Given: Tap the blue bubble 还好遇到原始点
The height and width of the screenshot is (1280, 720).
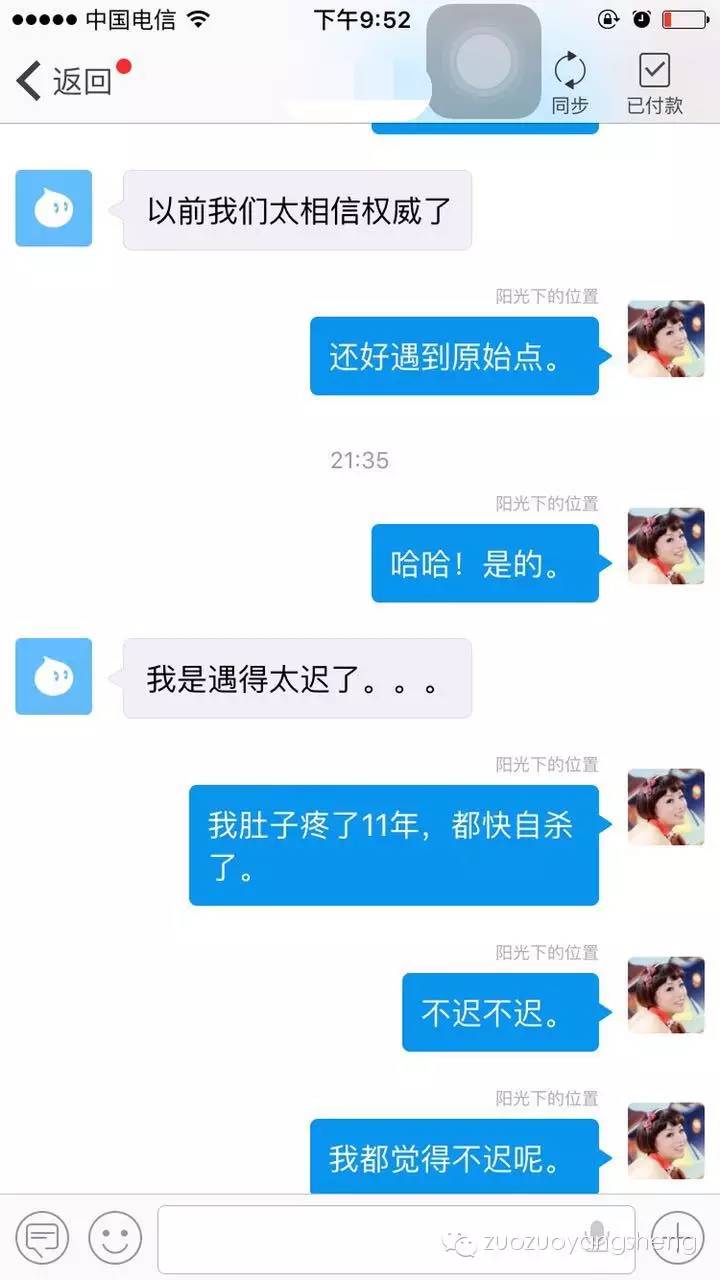Looking at the screenshot, I should (455, 356).
